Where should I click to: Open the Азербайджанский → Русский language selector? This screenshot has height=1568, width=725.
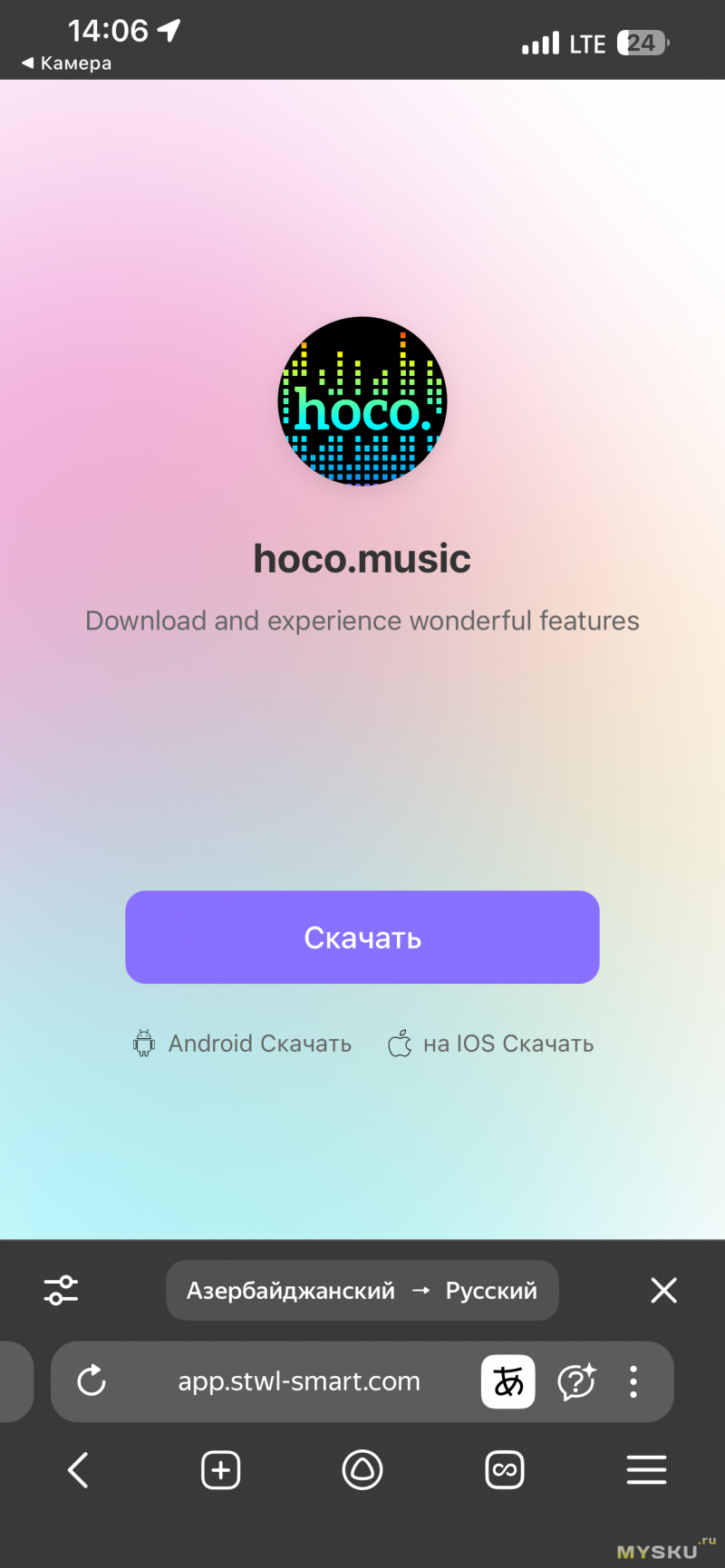362,1290
